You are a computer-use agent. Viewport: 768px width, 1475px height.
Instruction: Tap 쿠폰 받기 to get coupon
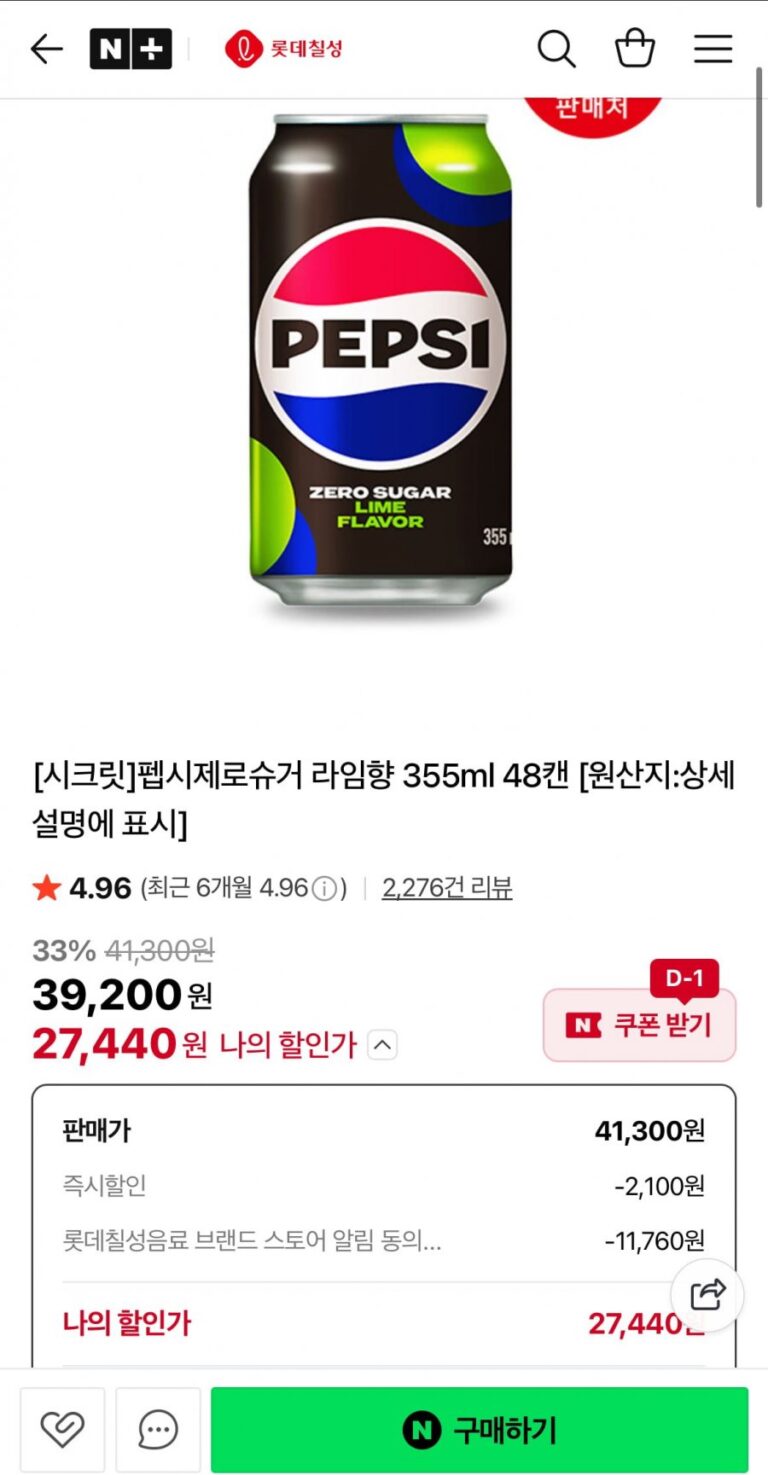pyautogui.click(x=640, y=1025)
